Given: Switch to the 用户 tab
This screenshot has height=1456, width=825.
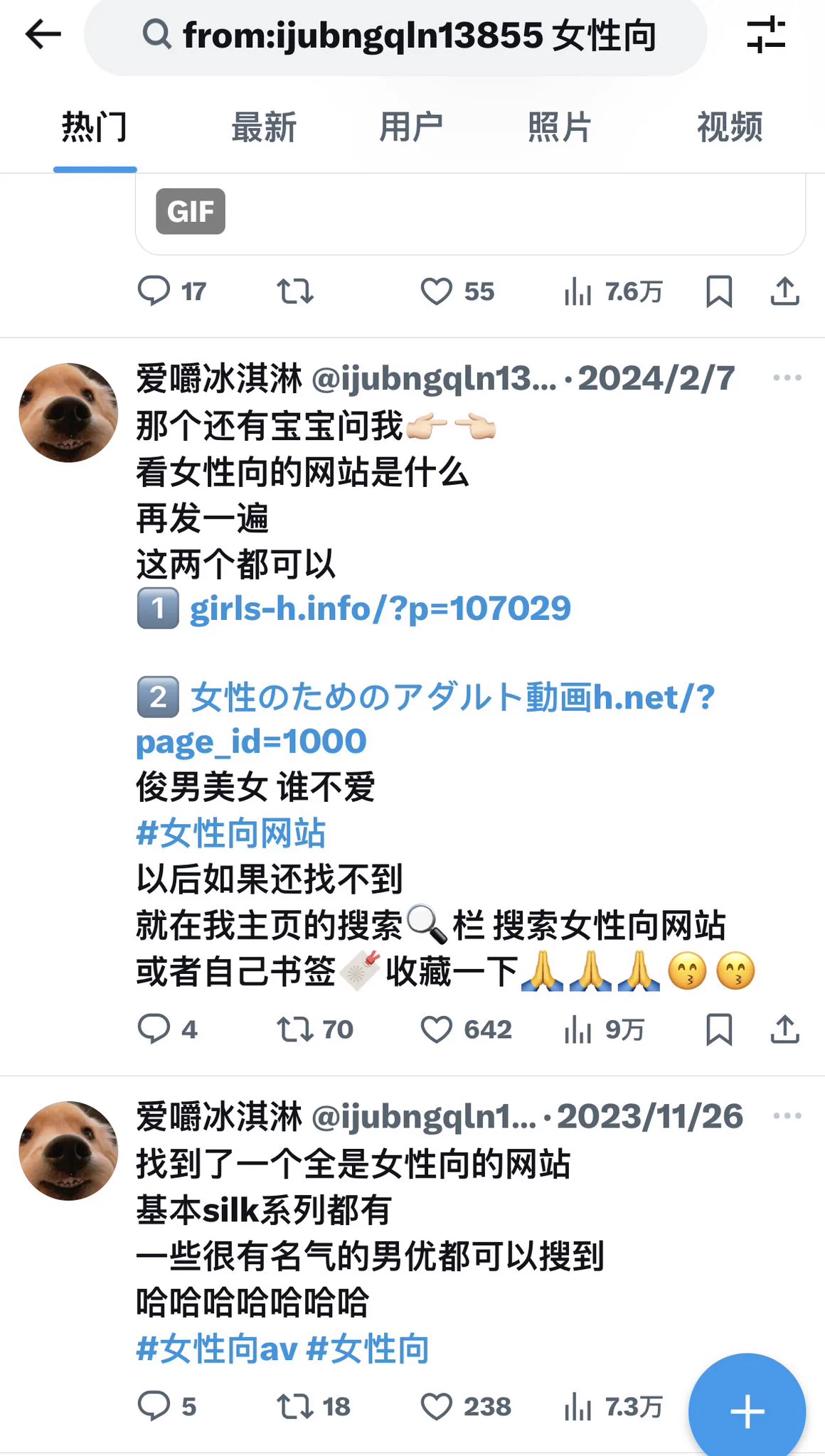Looking at the screenshot, I should (410, 128).
